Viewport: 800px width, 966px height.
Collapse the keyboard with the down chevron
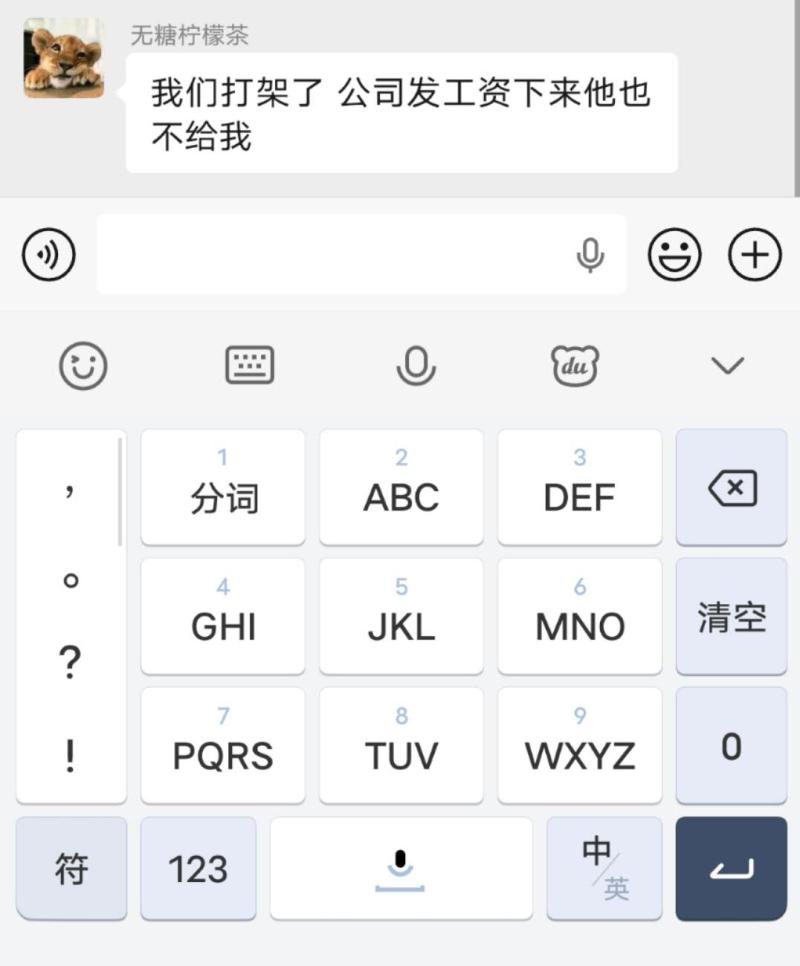click(727, 366)
